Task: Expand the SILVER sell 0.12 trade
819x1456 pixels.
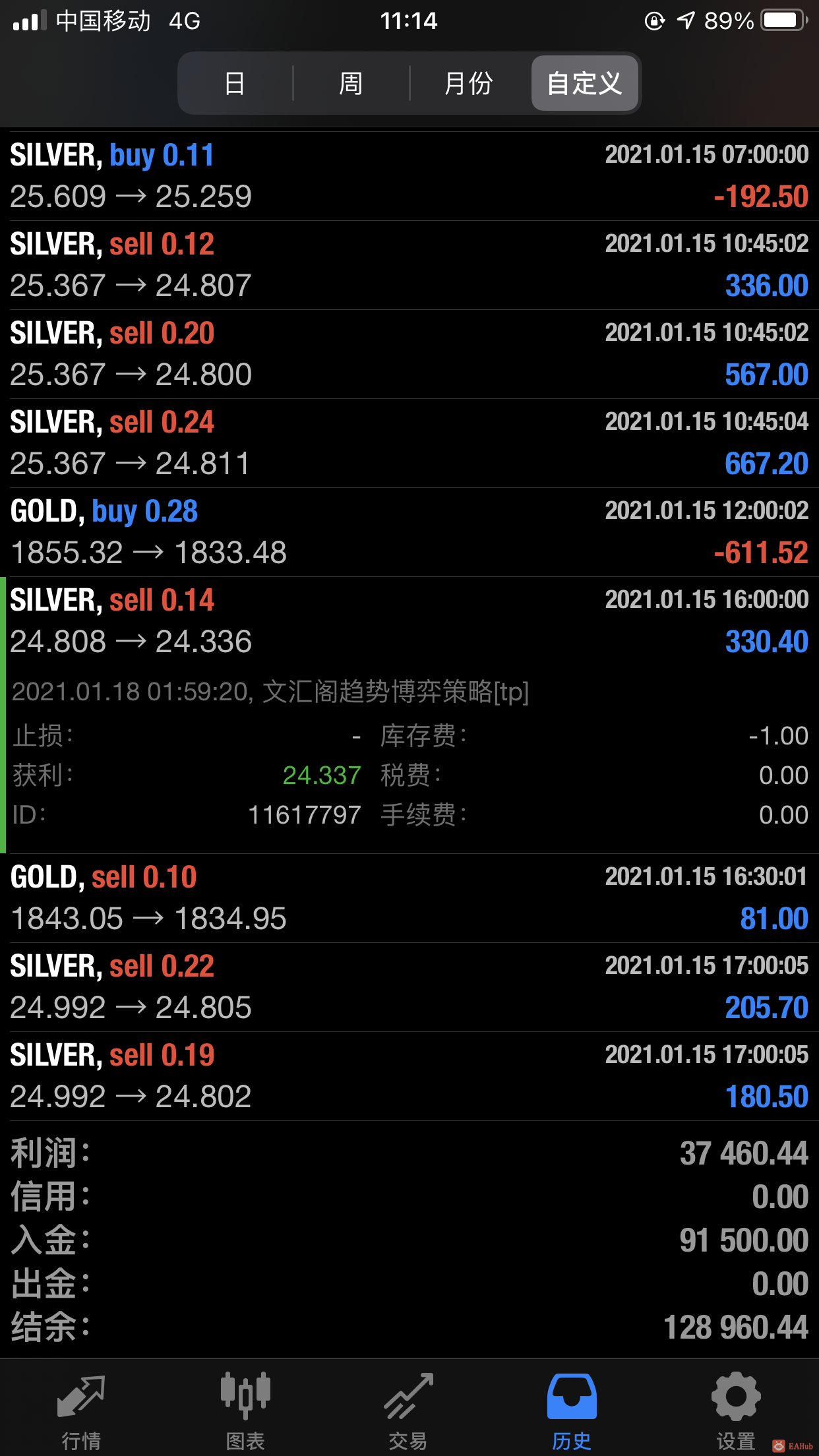Action: coord(409,264)
